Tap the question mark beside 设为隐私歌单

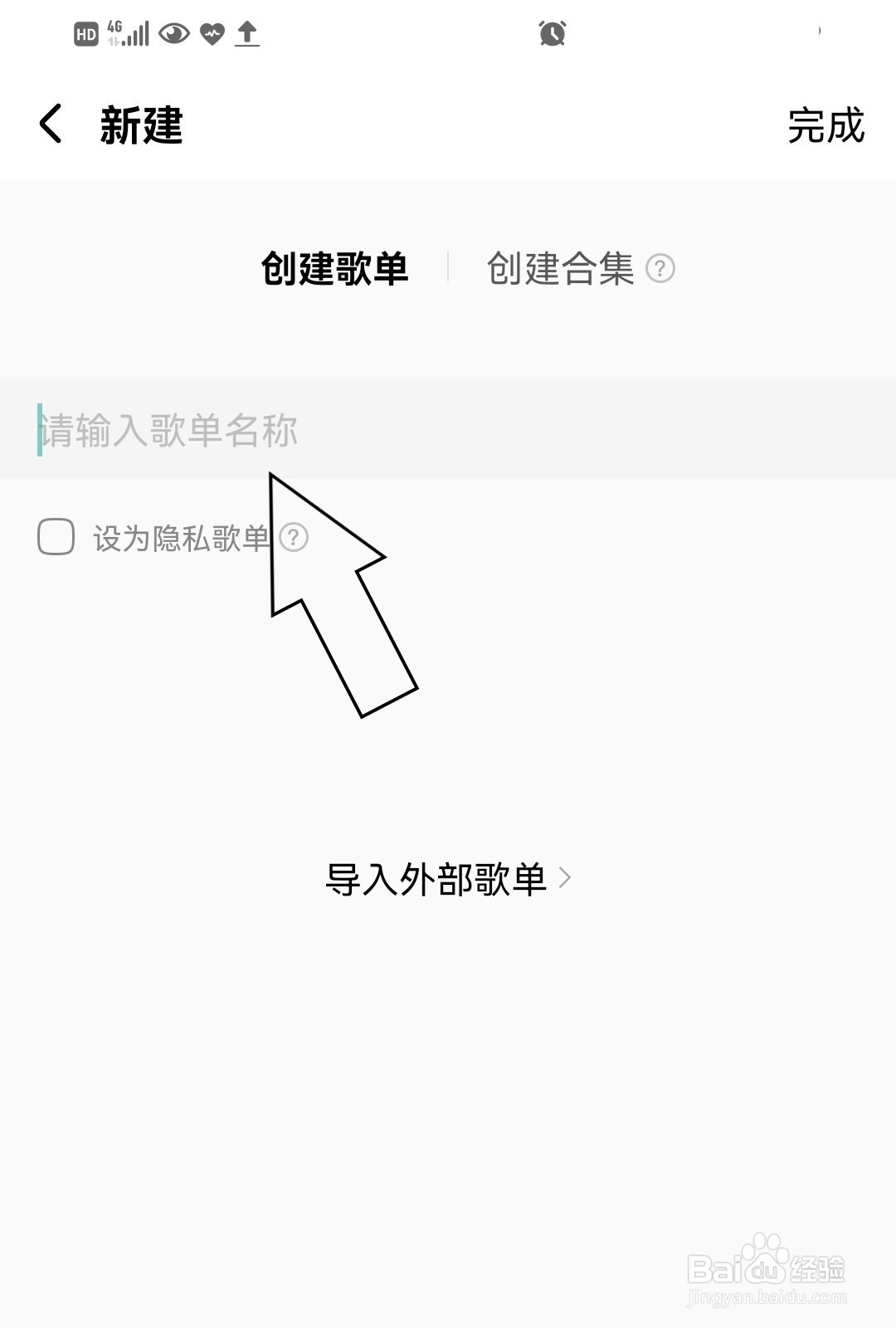coord(292,539)
